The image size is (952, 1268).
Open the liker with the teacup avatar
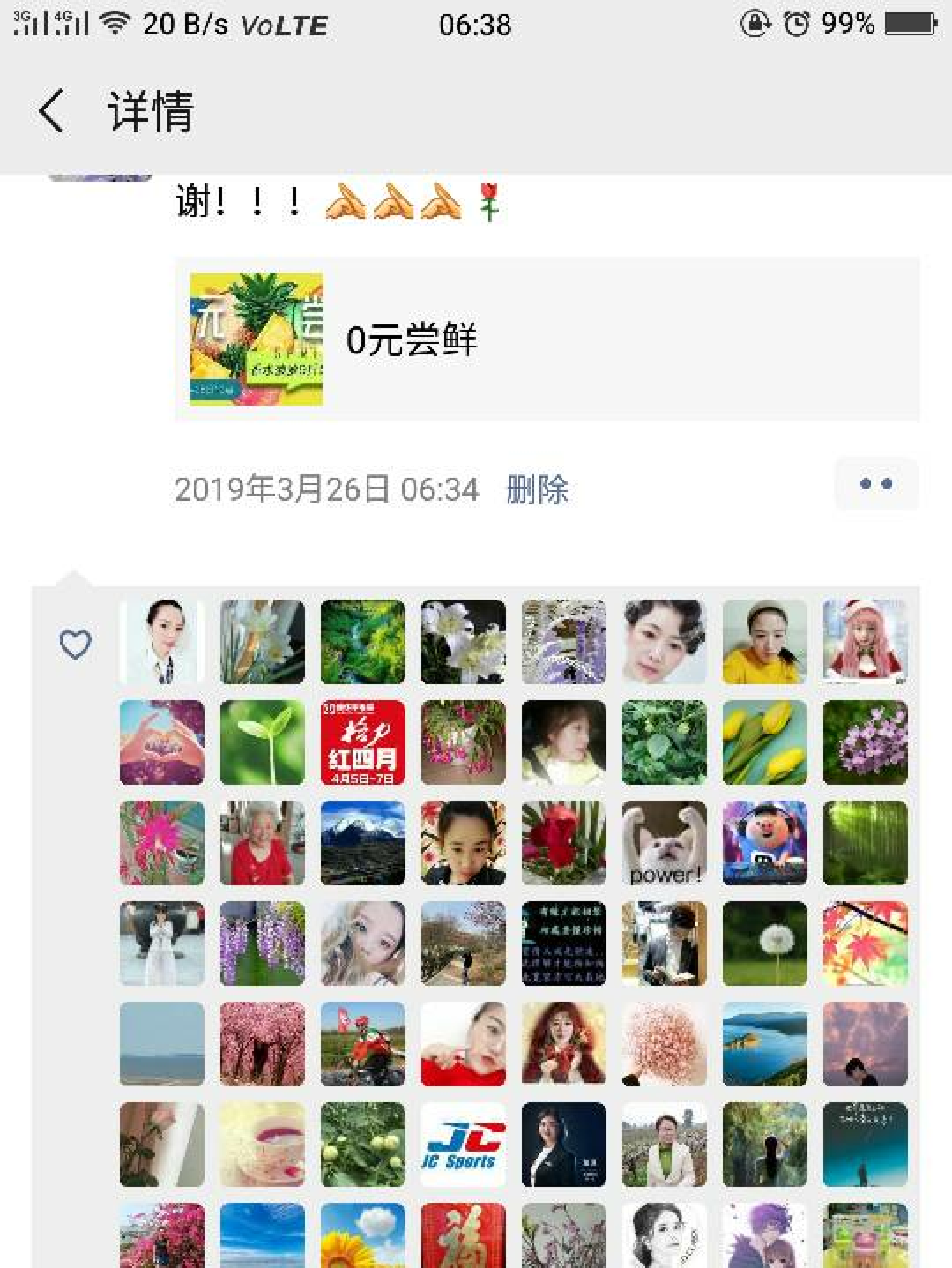tap(263, 1145)
